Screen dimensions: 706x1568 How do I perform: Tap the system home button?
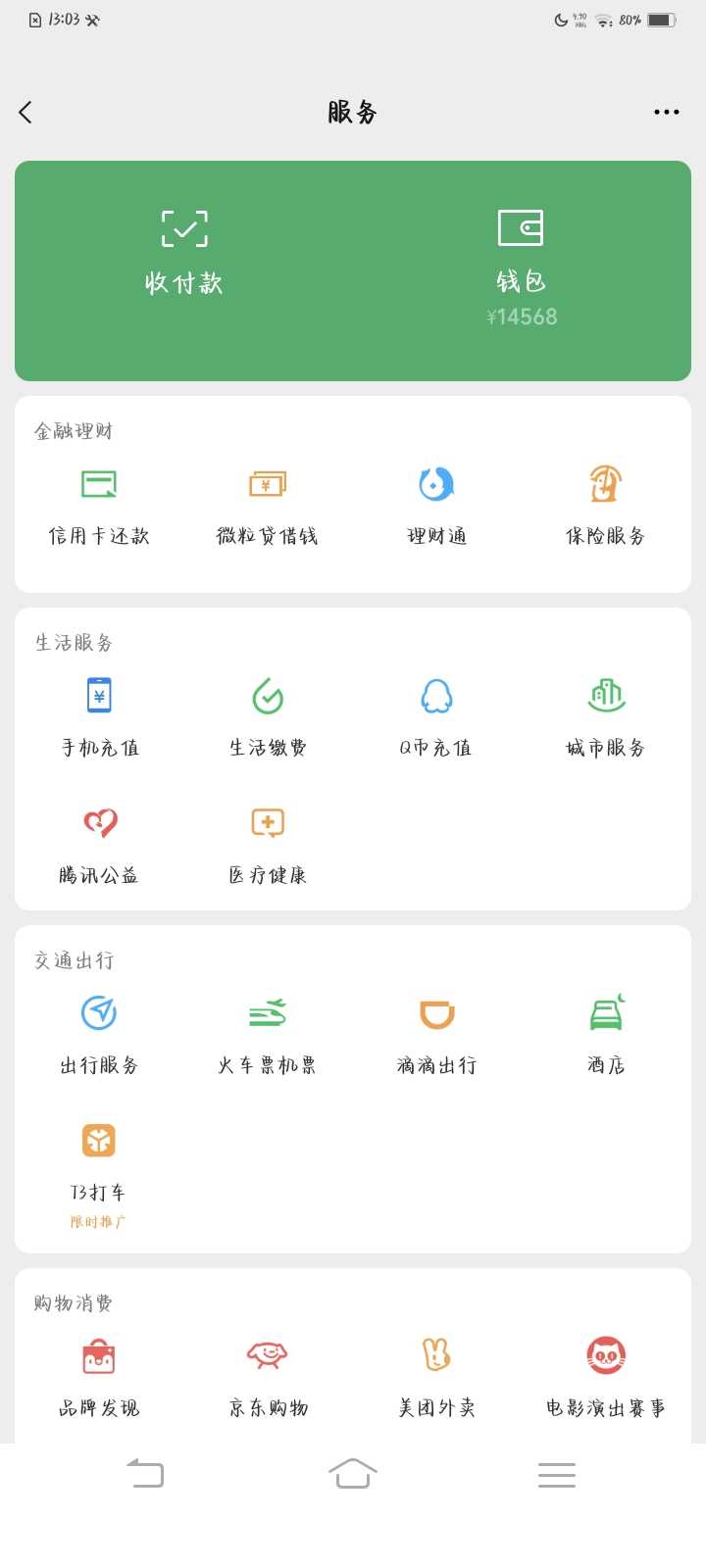[x=353, y=1473]
